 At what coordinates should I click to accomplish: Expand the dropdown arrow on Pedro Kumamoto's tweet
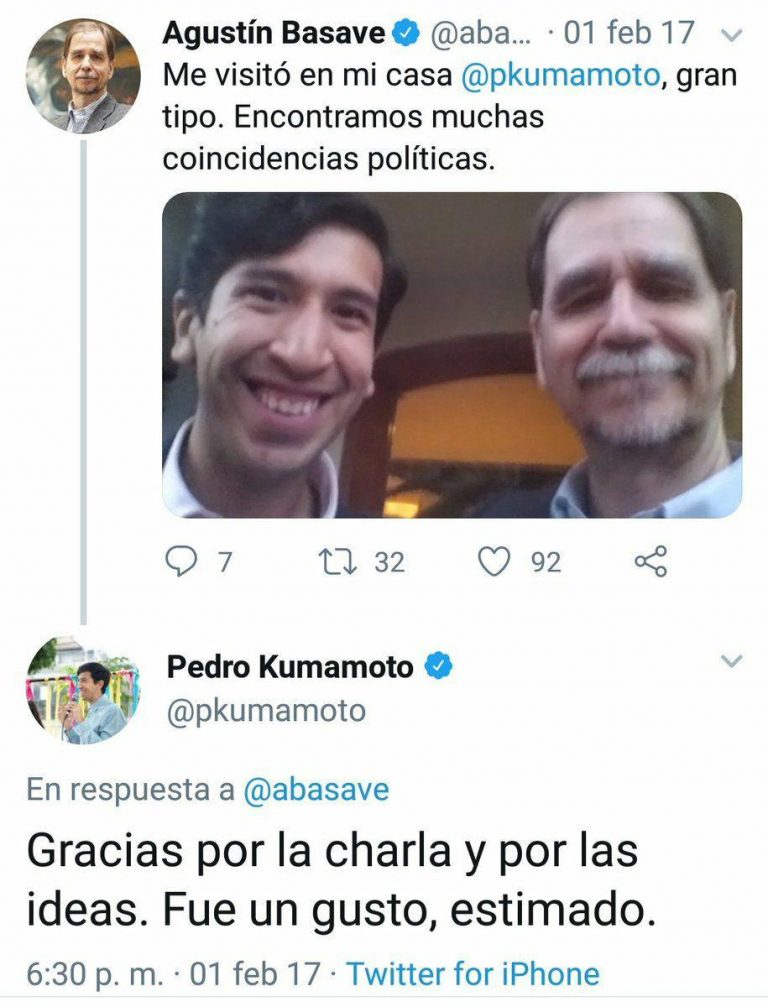pyautogui.click(x=732, y=662)
